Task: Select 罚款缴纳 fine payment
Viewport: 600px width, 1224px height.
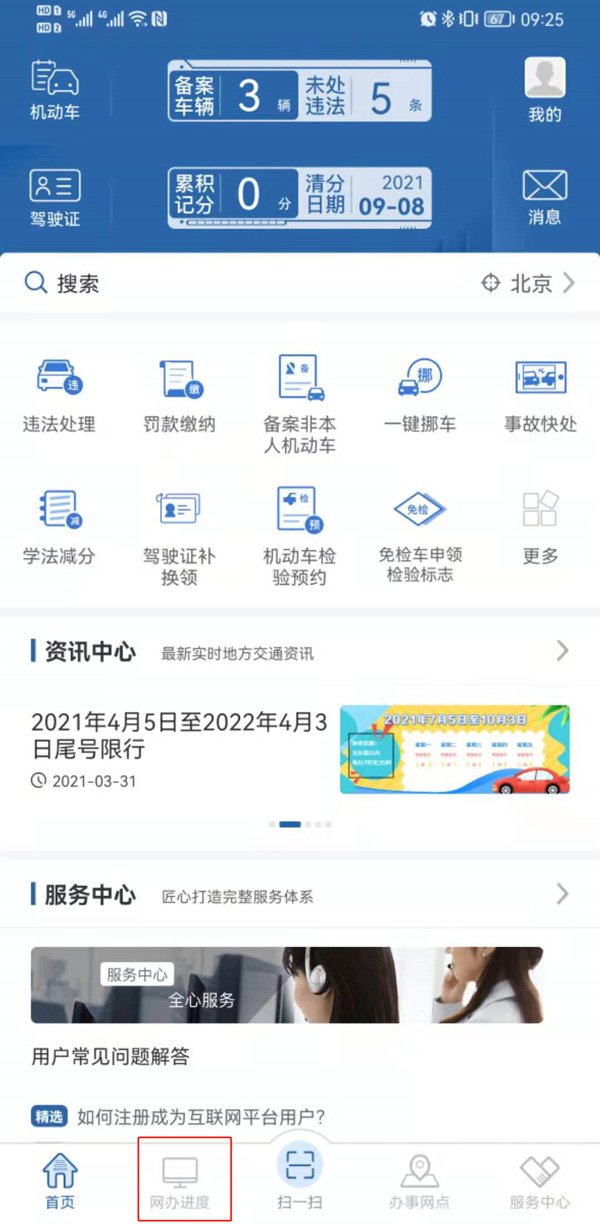Action: pos(179,395)
